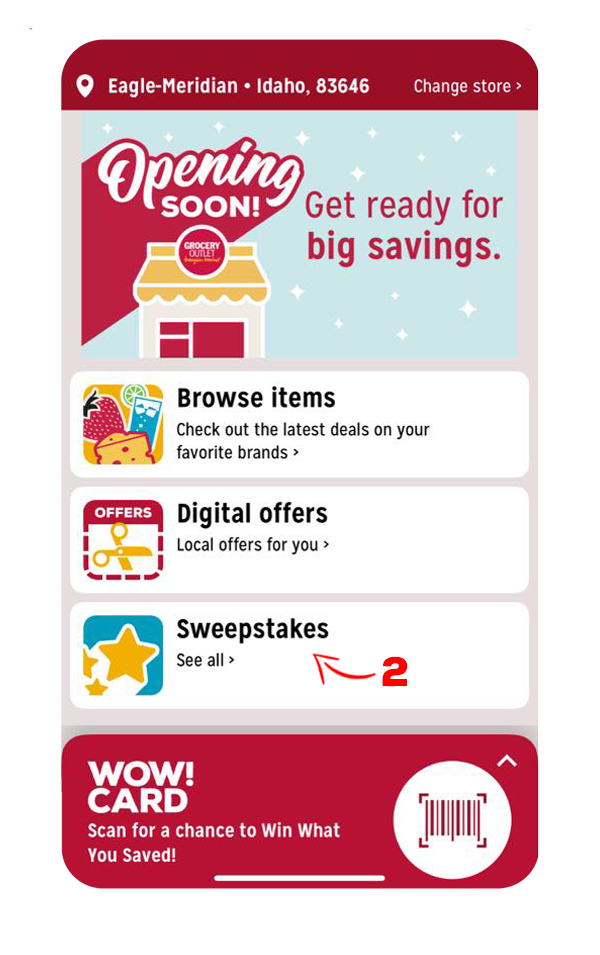Expand the WOW! Card panel chevron
Viewport: 600px width, 955px height.
pyautogui.click(x=507, y=762)
